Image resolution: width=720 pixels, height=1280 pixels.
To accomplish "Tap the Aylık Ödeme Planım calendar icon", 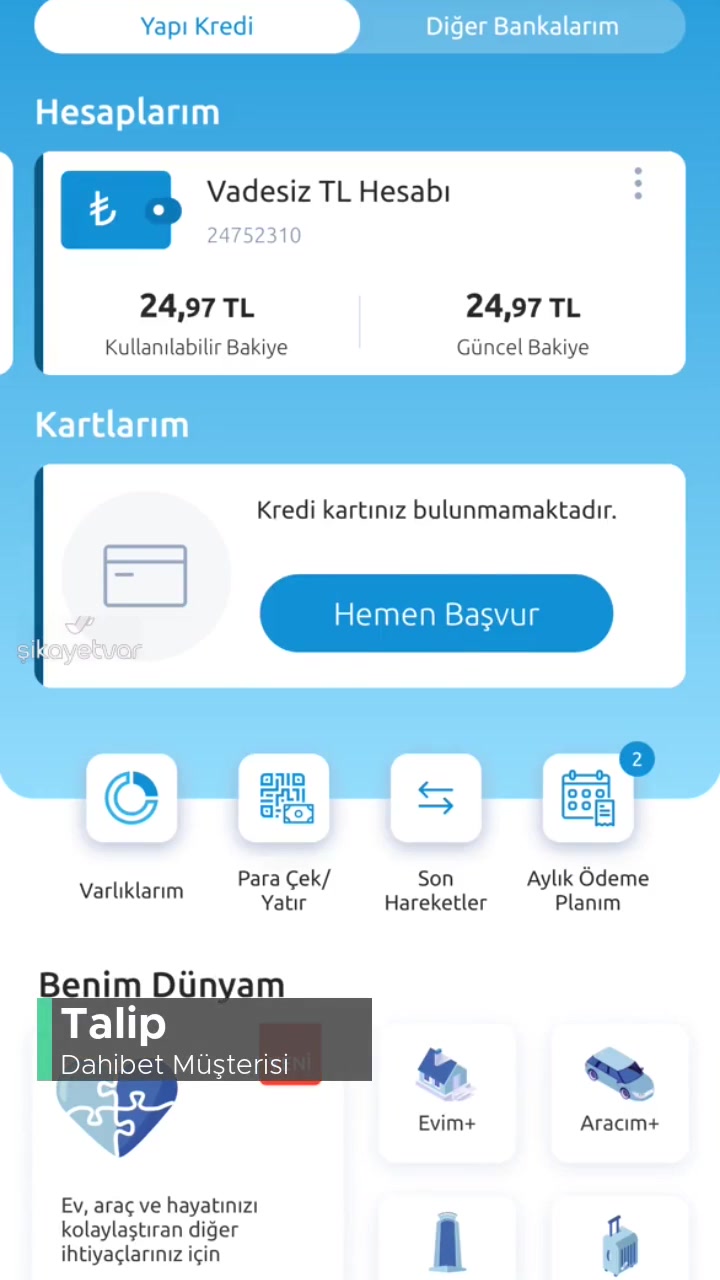I will click(587, 797).
